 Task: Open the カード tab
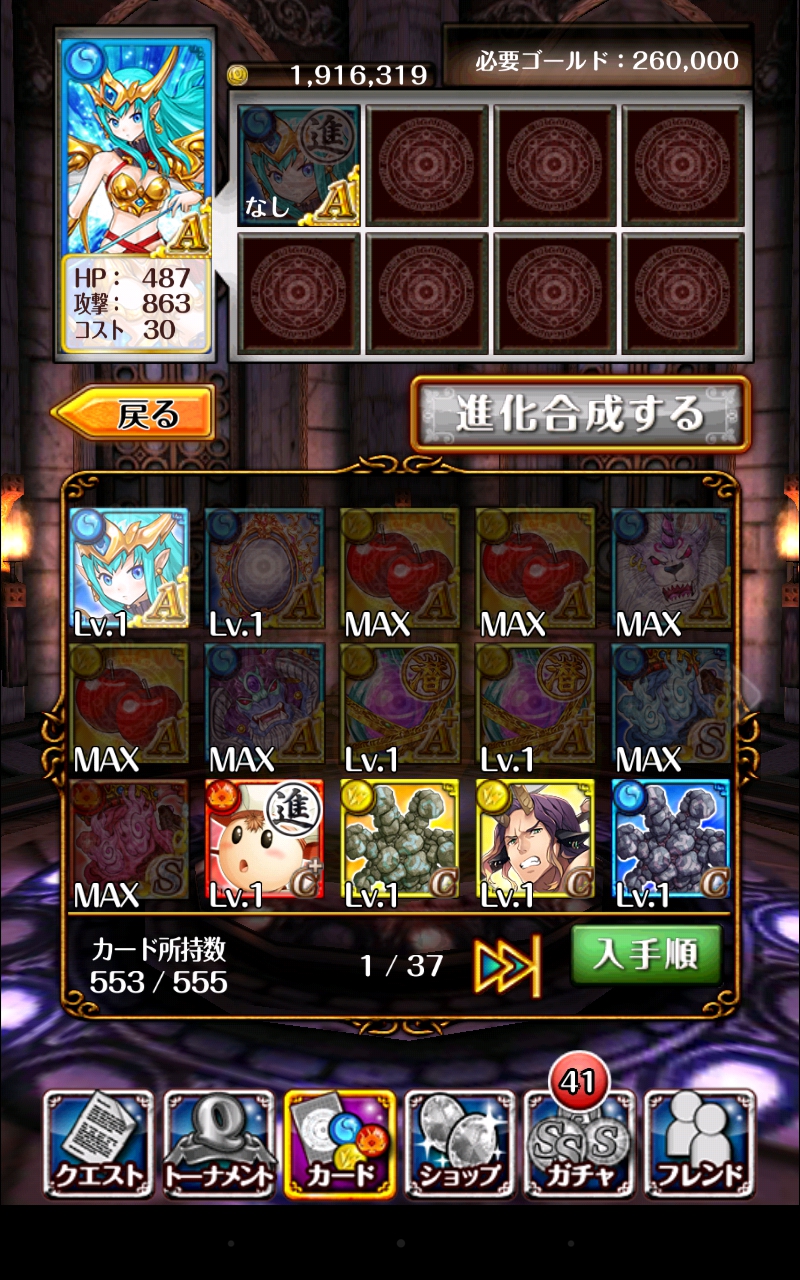click(340, 1144)
